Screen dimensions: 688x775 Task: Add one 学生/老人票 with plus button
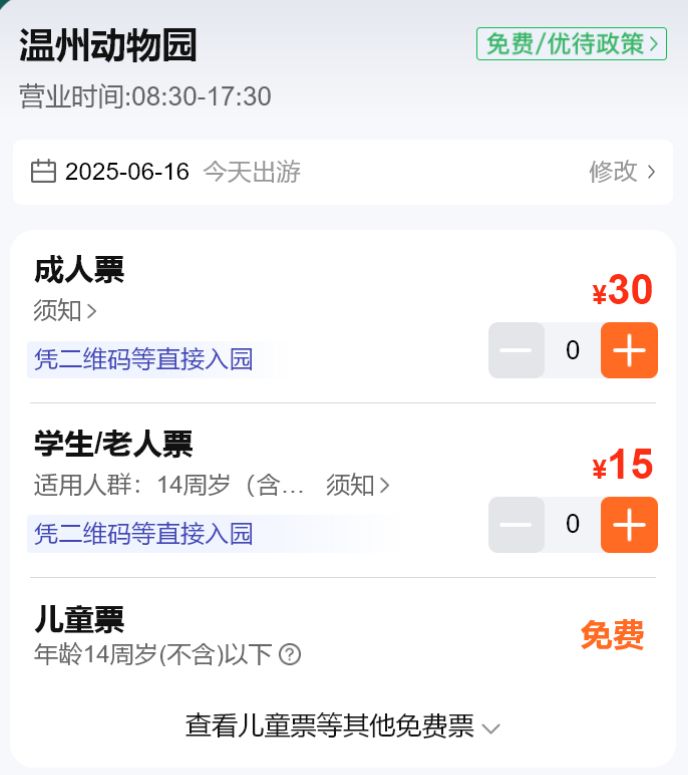pyautogui.click(x=629, y=524)
